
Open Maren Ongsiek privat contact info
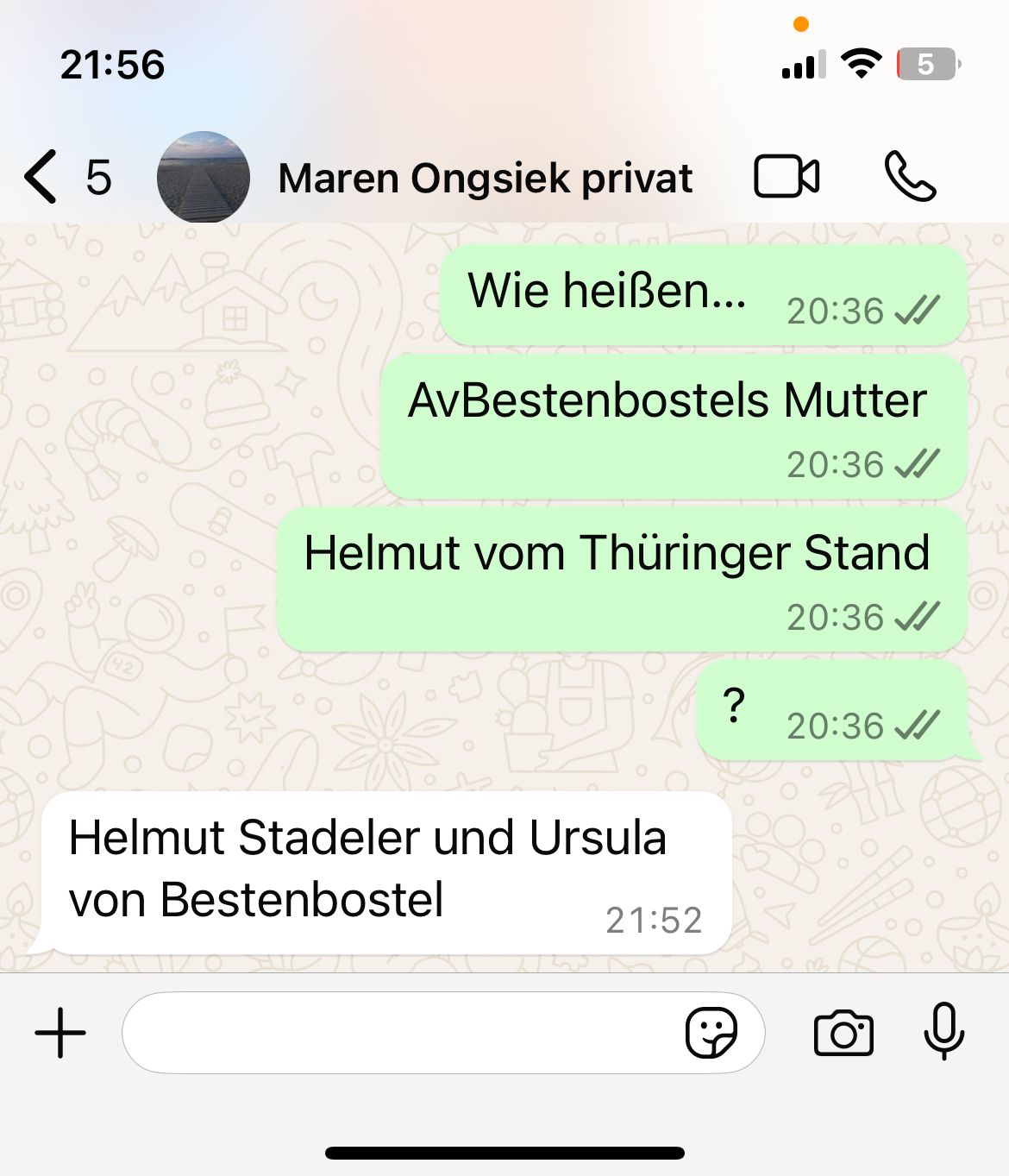485,179
